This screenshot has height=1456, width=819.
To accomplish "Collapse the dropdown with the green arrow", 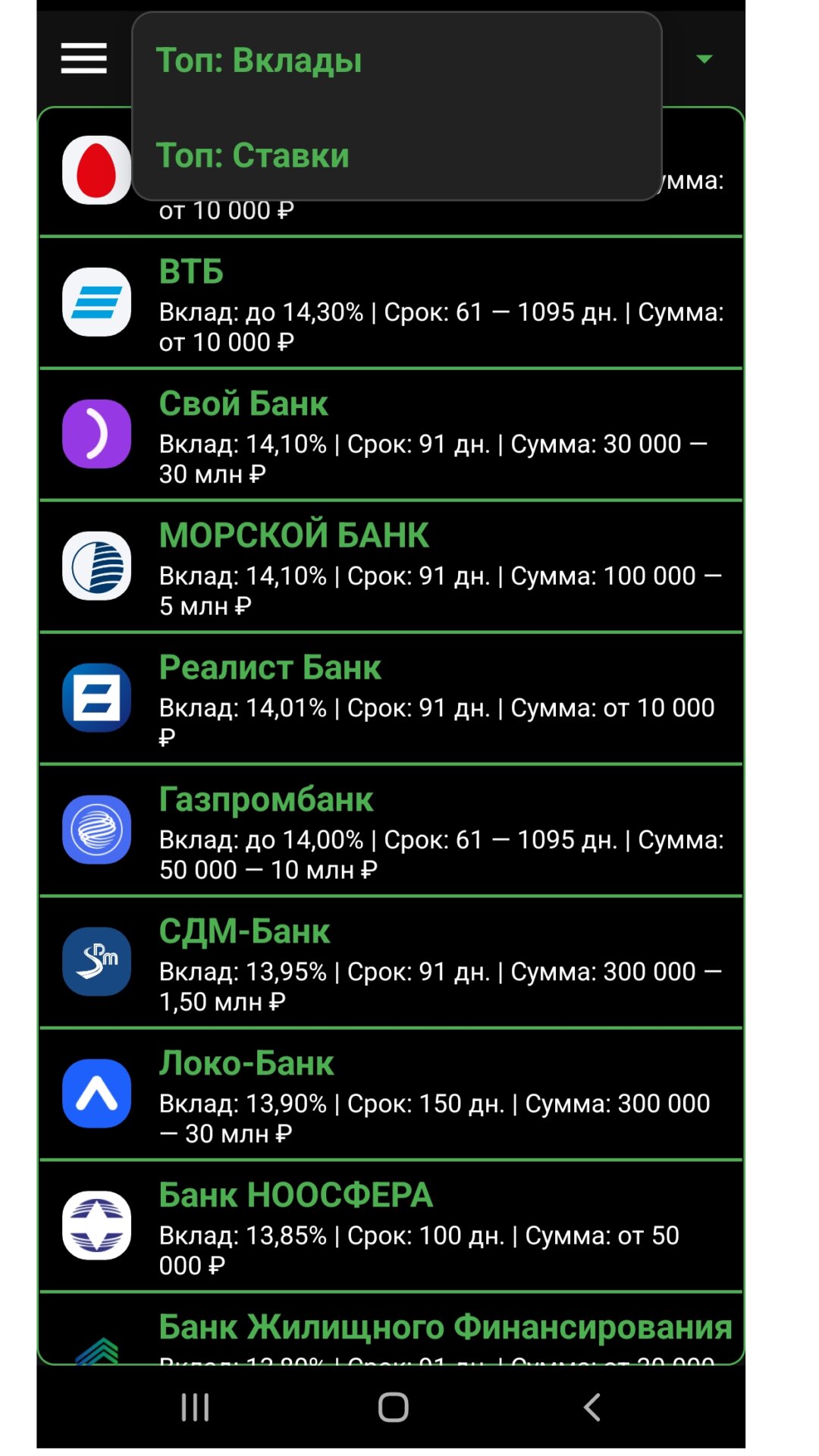I will tap(704, 59).
